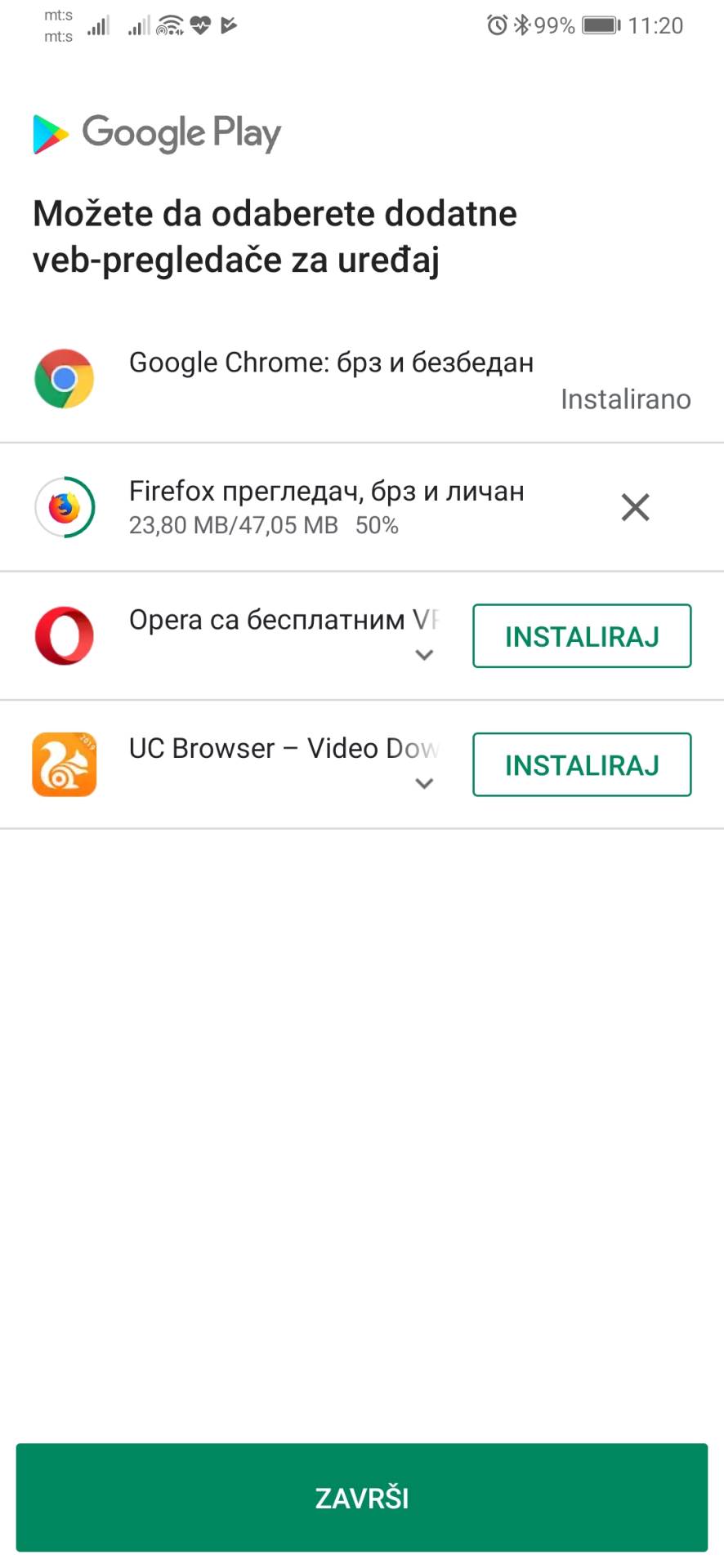The height and width of the screenshot is (1568, 724).
Task: Expand the Opera app details
Action: coord(424,655)
